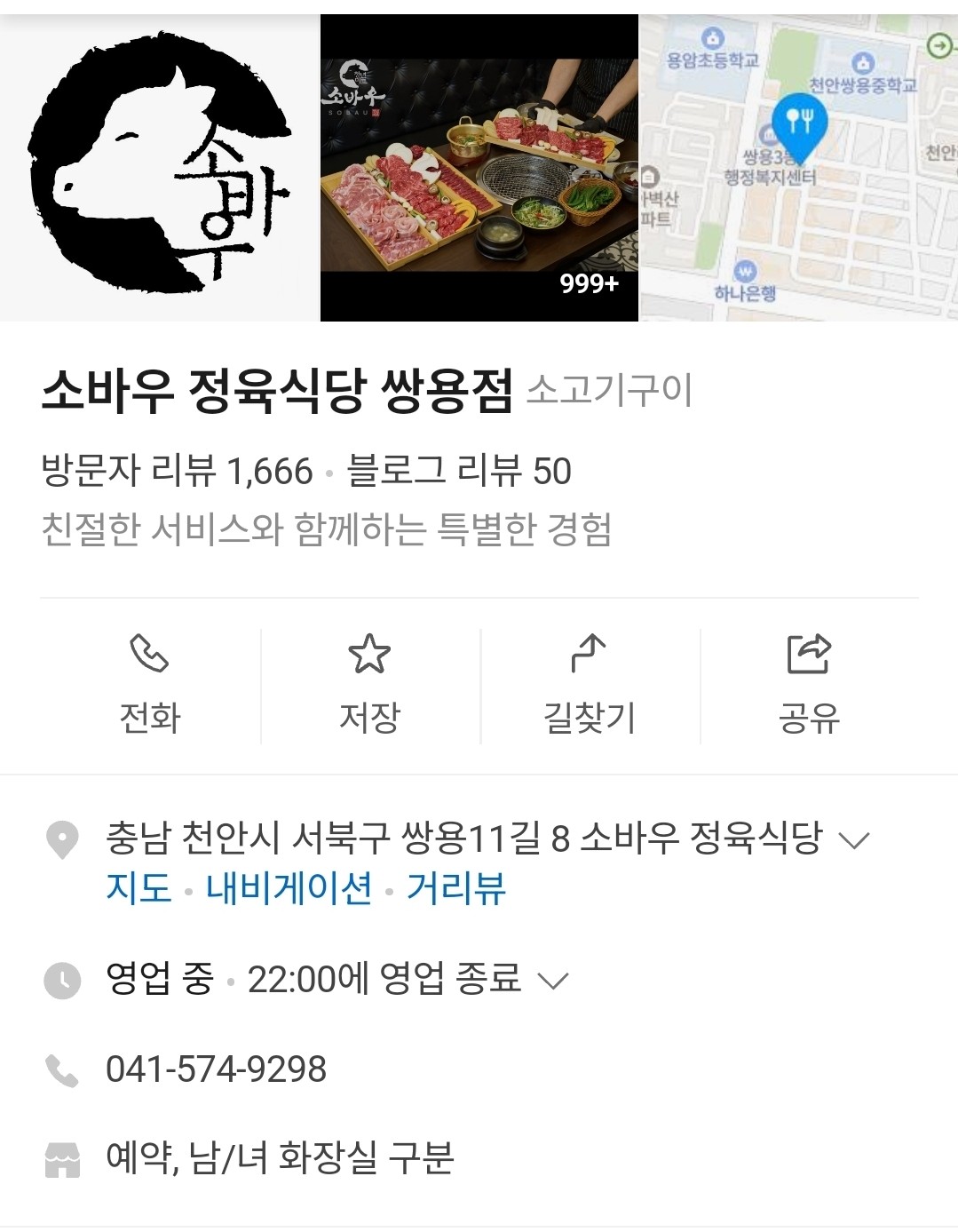This screenshot has width=958, height=1232.
Task: View the 999+ food photos gallery
Action: 479,169
